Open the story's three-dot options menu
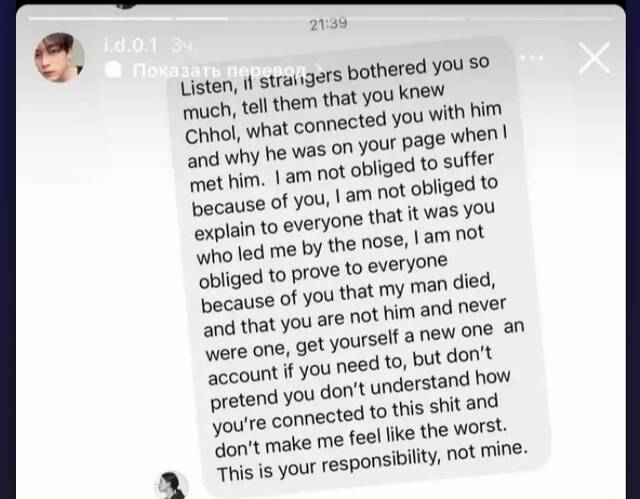This screenshot has height=499, width=640. pos(543,59)
